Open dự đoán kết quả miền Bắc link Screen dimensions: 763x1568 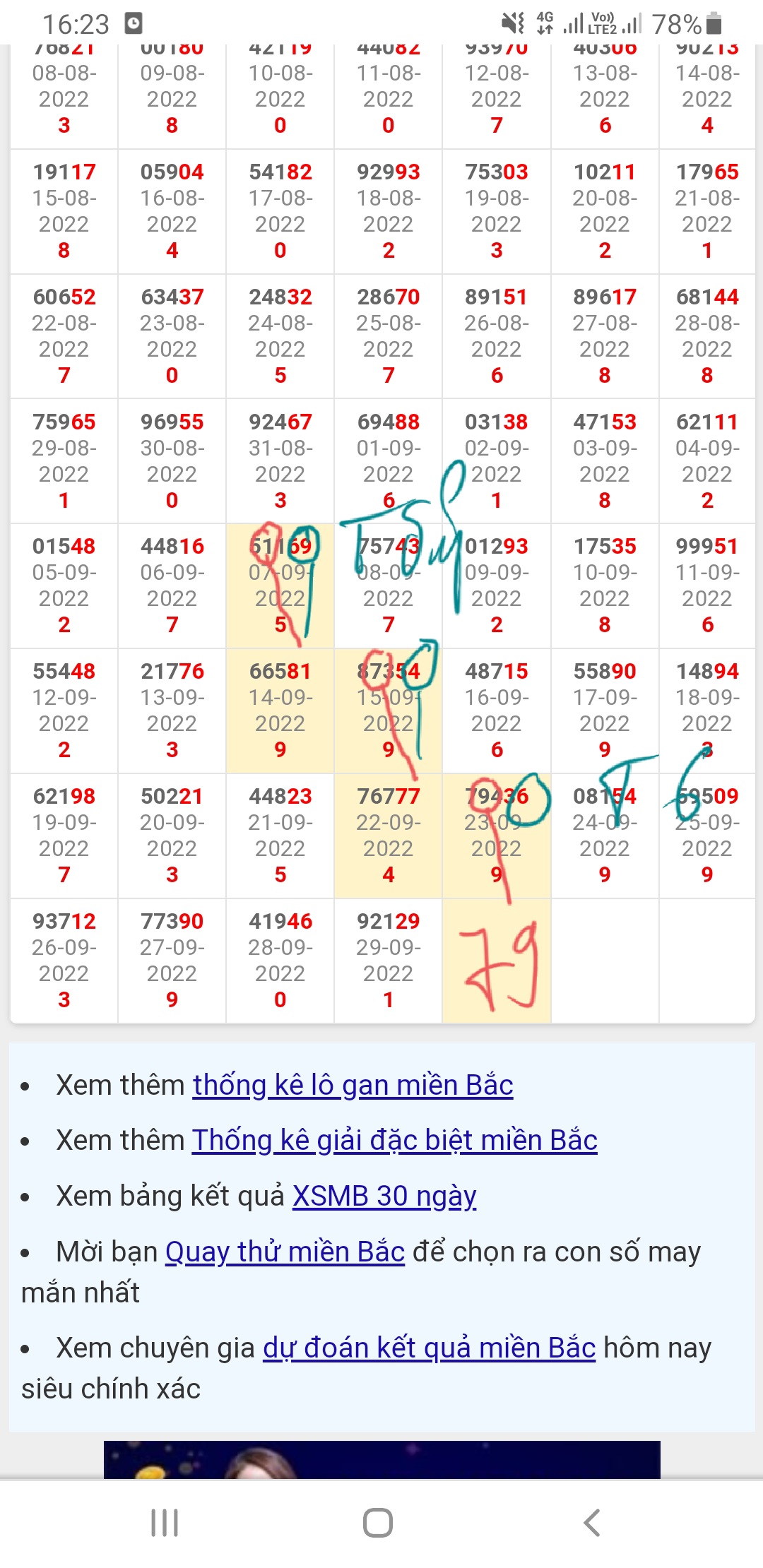(430, 1348)
